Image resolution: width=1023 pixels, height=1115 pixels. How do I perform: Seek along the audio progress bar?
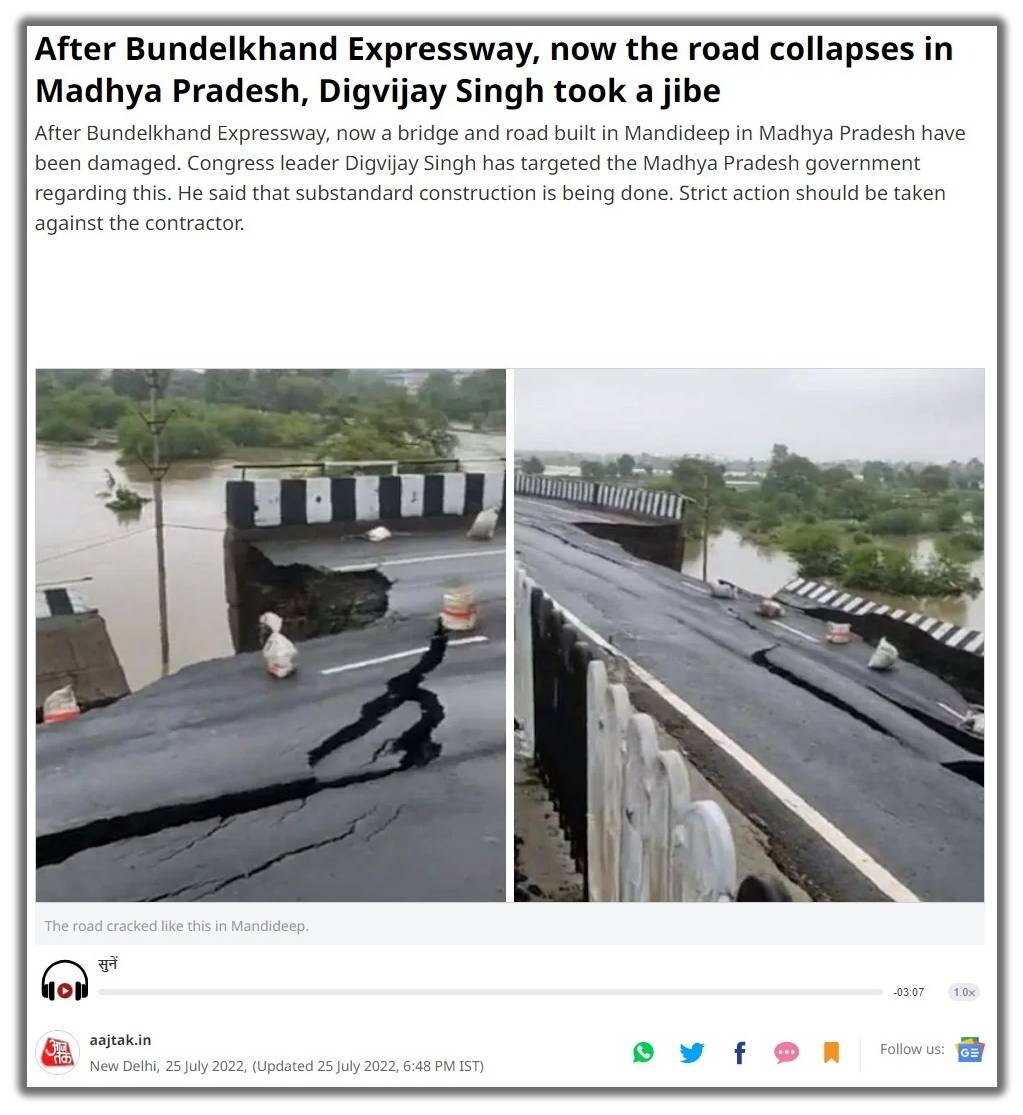tap(490, 992)
